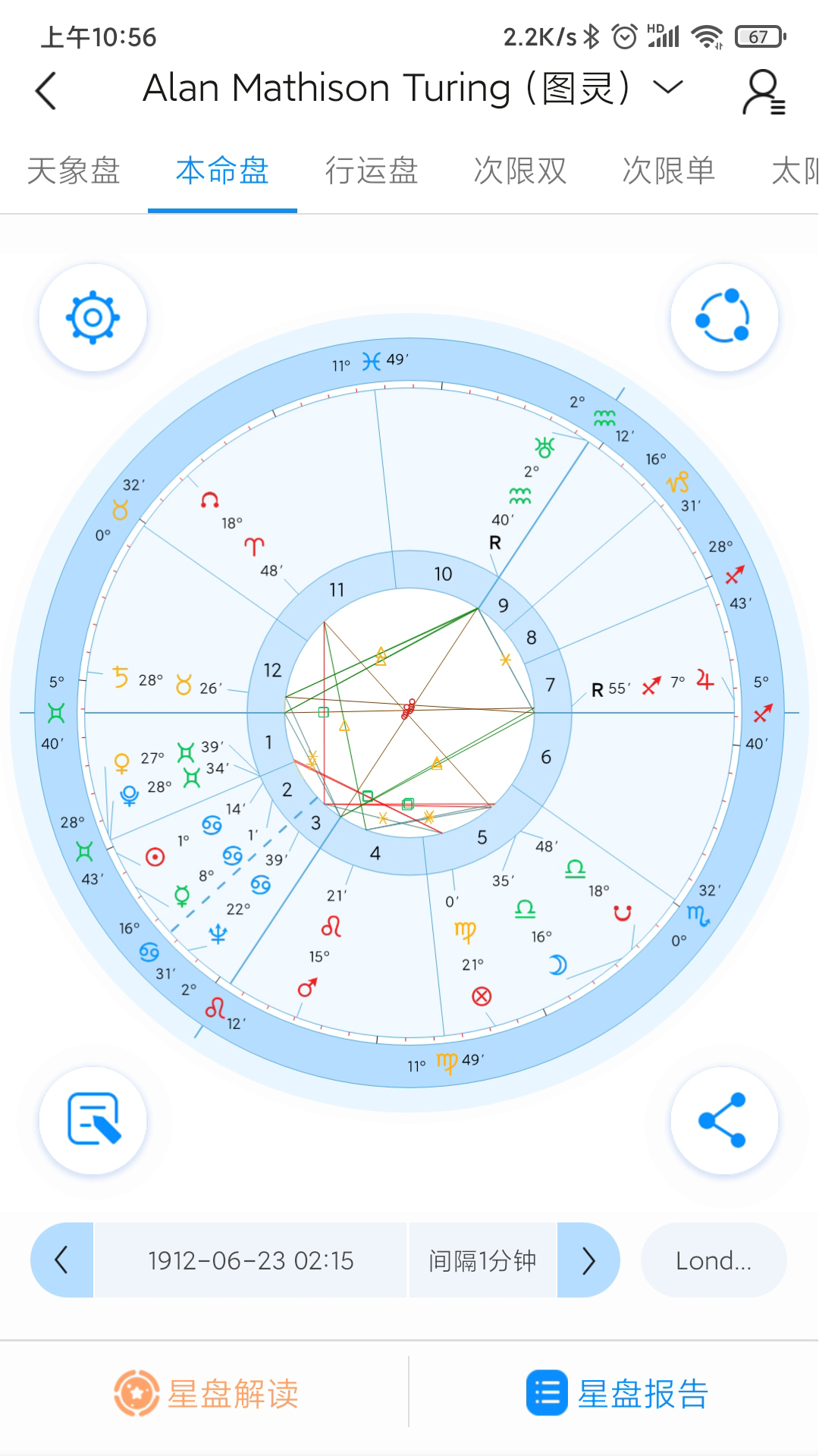Viewport: 819px width, 1456px height.
Task: Tap the battery indicator showing 67
Action: coord(756,35)
